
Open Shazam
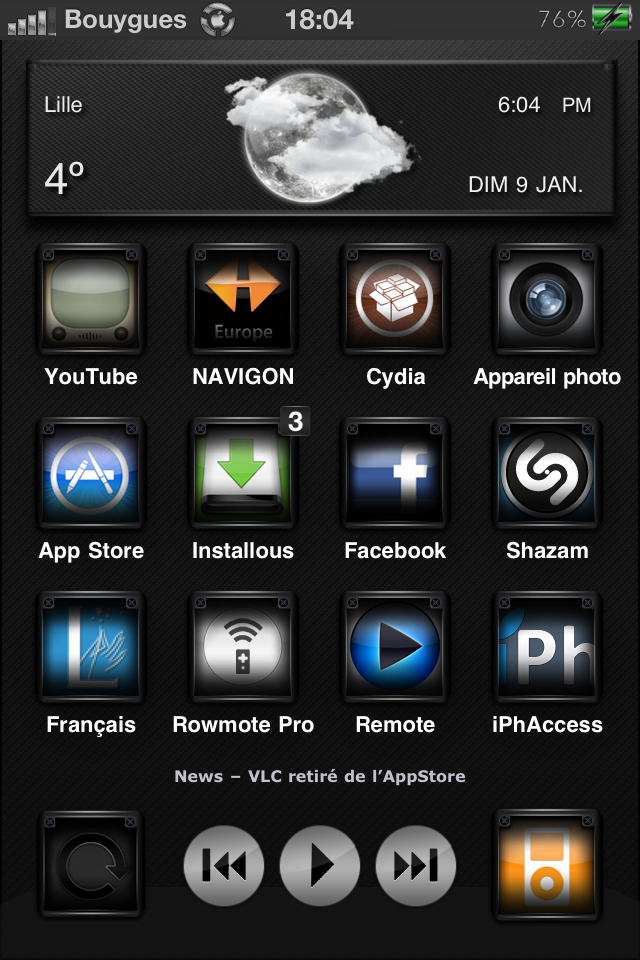click(x=547, y=473)
